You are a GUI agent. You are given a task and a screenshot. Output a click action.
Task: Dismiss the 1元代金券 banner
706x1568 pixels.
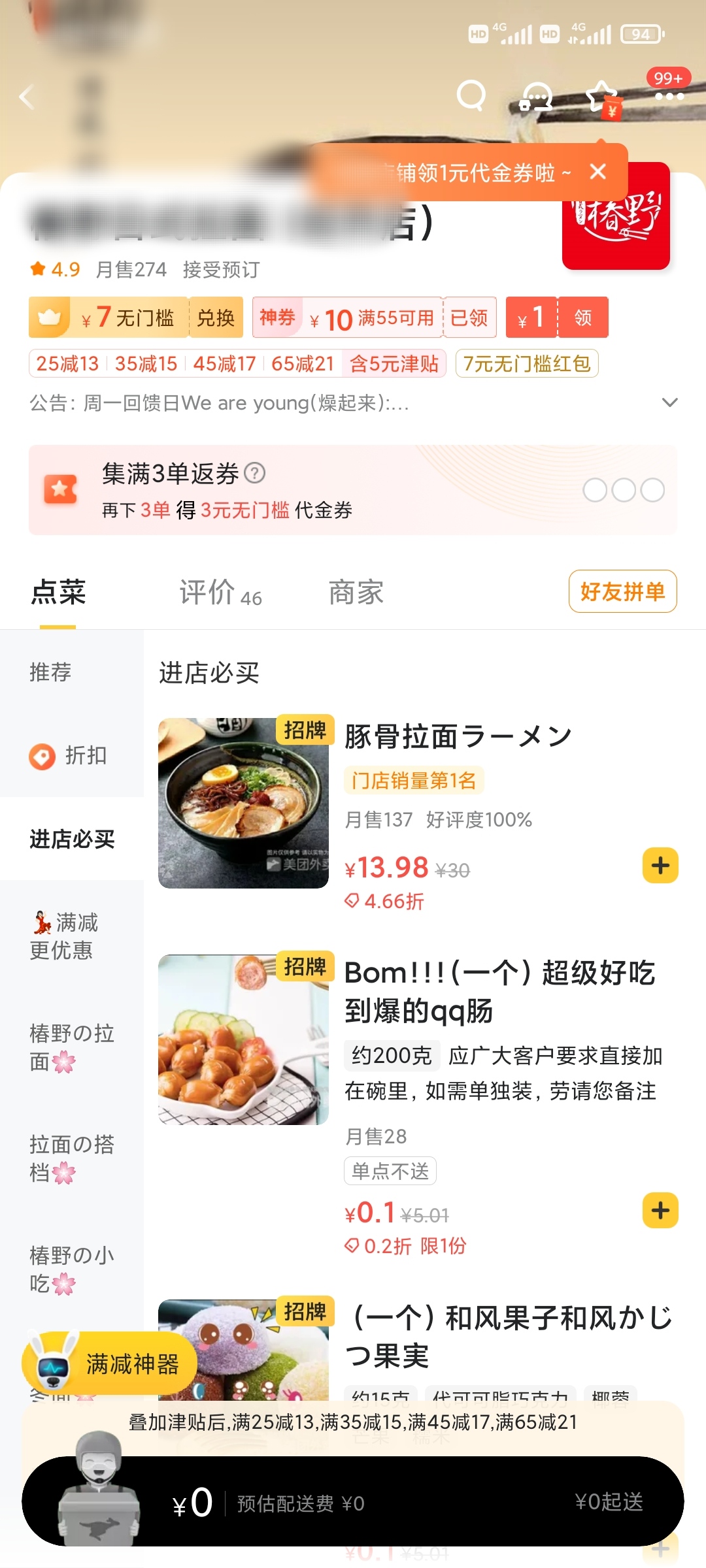599,171
